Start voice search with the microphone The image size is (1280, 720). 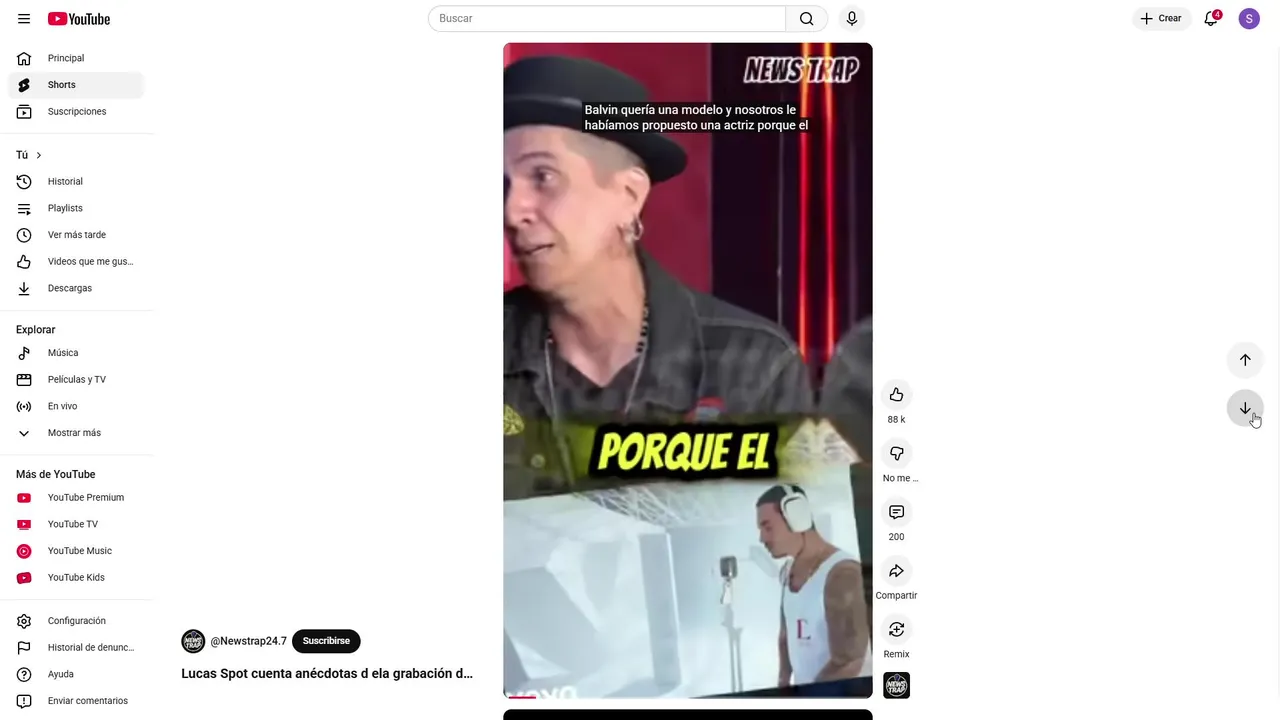coord(852,19)
